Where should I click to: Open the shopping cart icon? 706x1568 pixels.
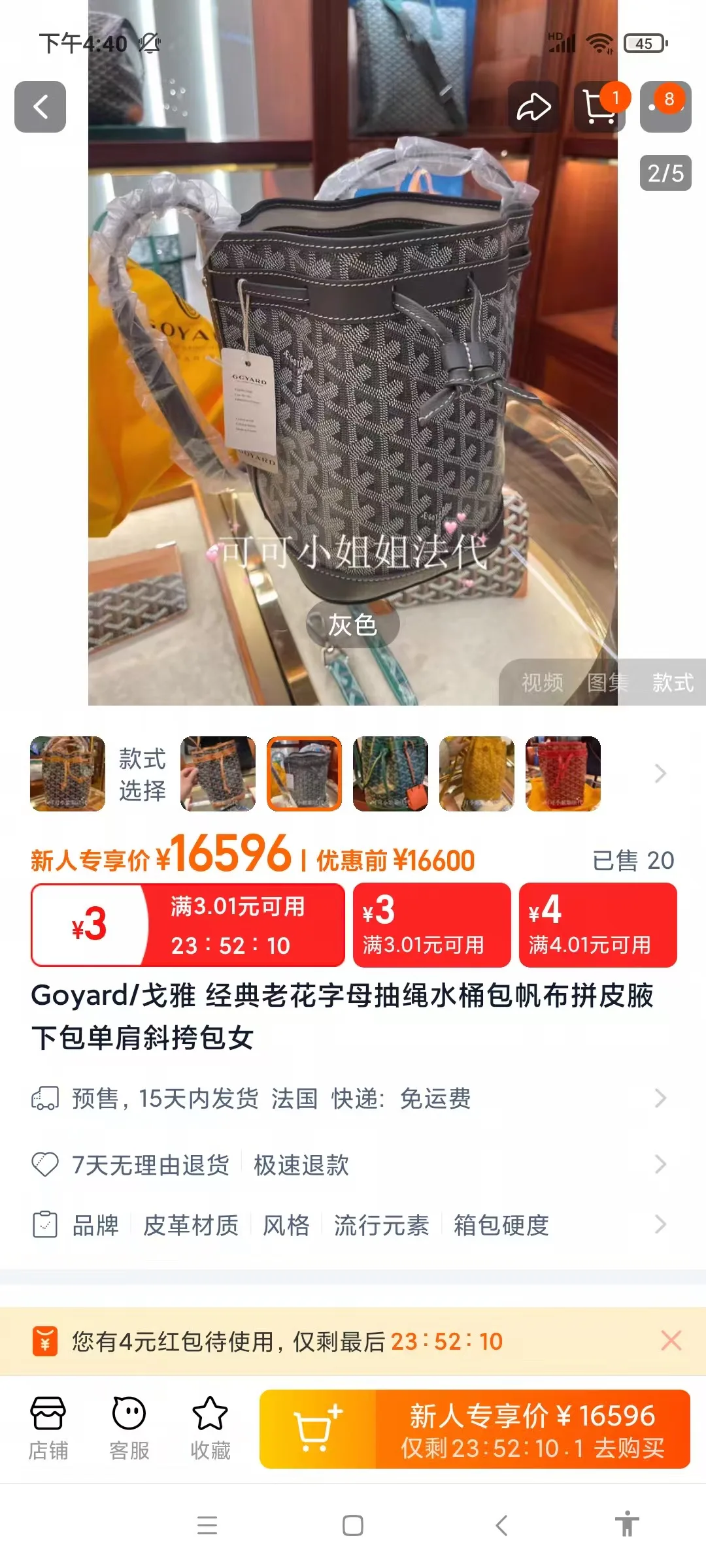point(599,106)
